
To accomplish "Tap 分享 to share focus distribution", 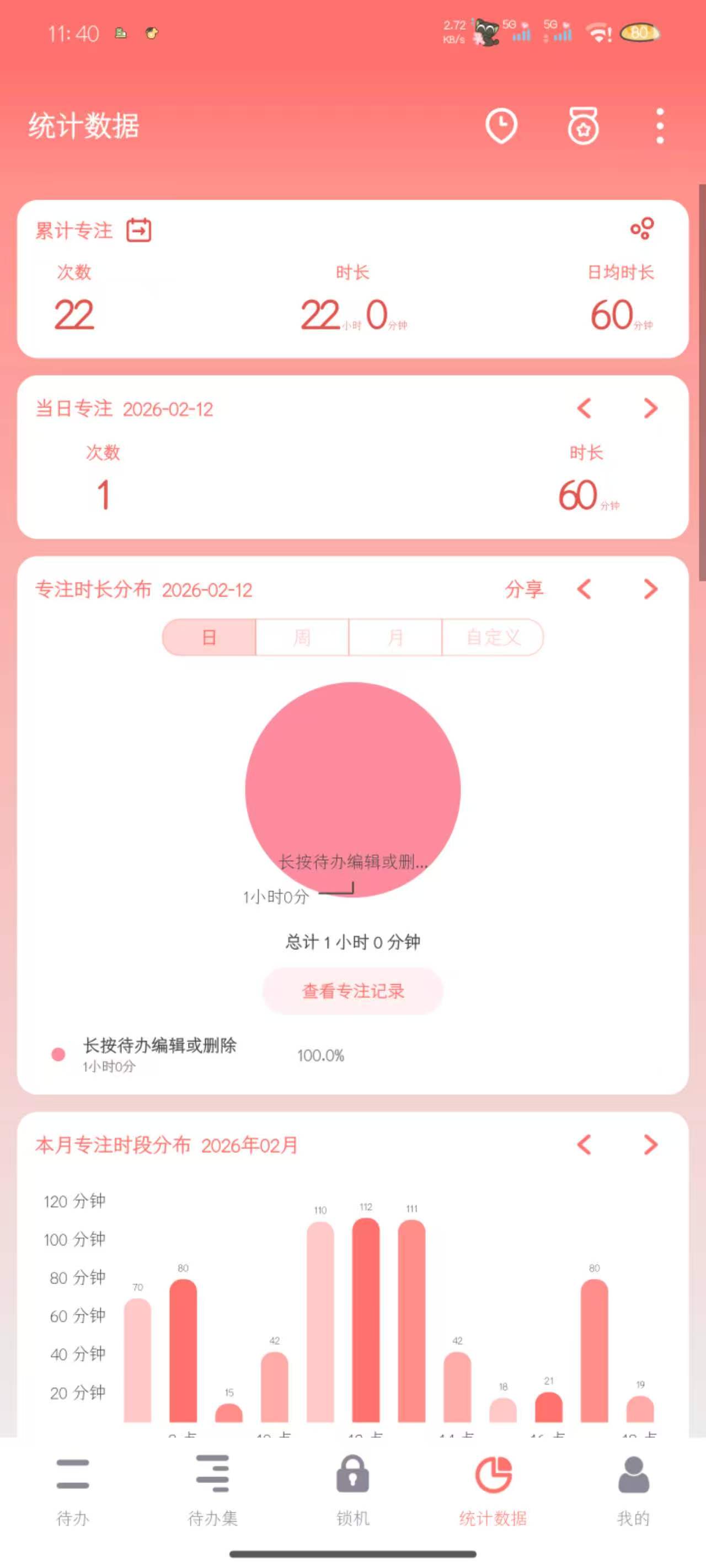I will [x=523, y=589].
